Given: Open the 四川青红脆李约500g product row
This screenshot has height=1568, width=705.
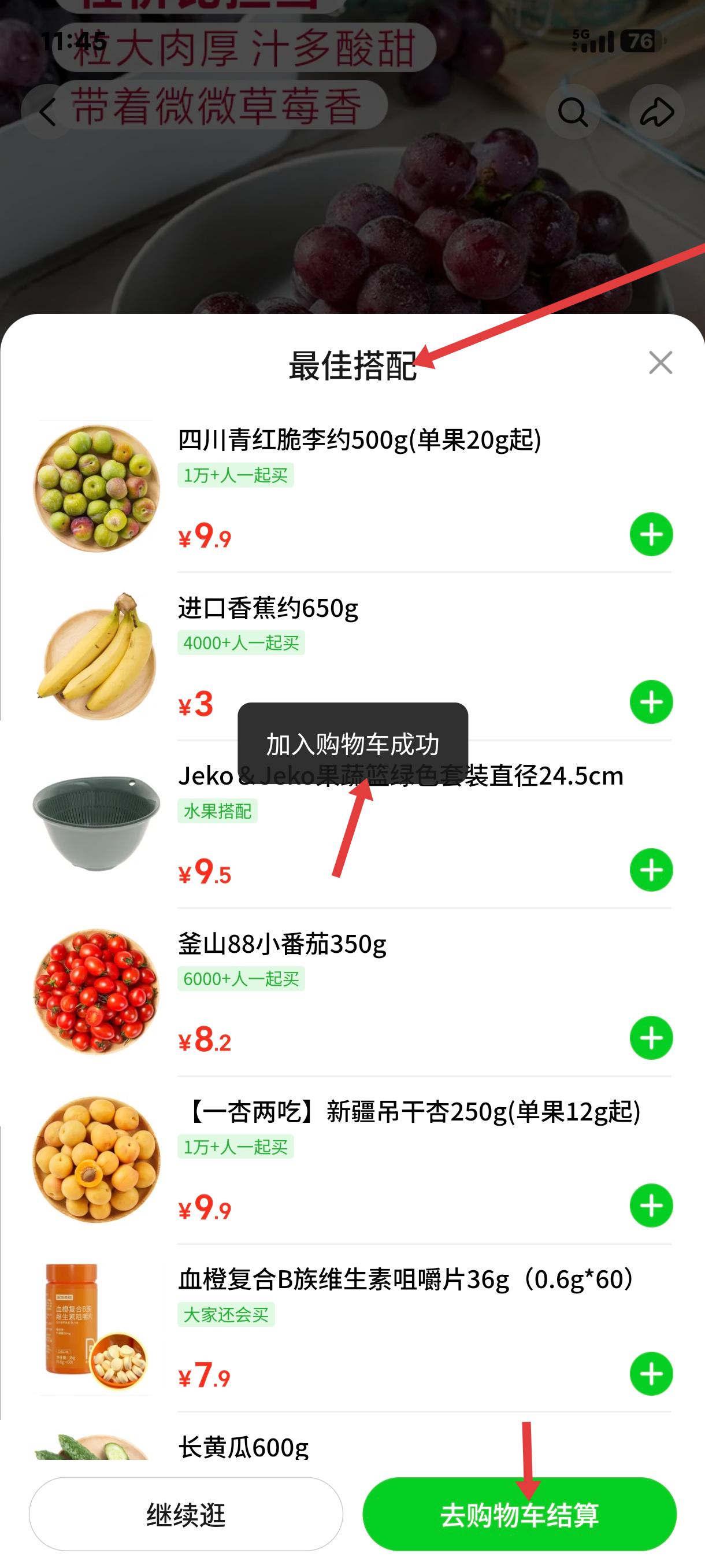Looking at the screenshot, I should tap(359, 439).
